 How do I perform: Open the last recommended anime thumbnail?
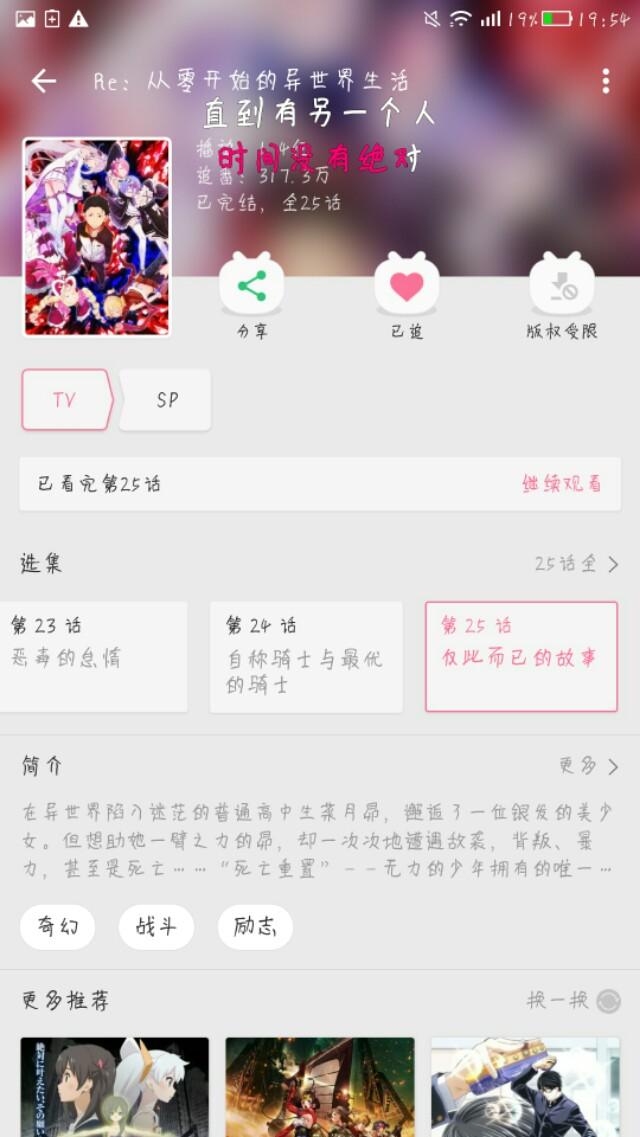tap(525, 1087)
